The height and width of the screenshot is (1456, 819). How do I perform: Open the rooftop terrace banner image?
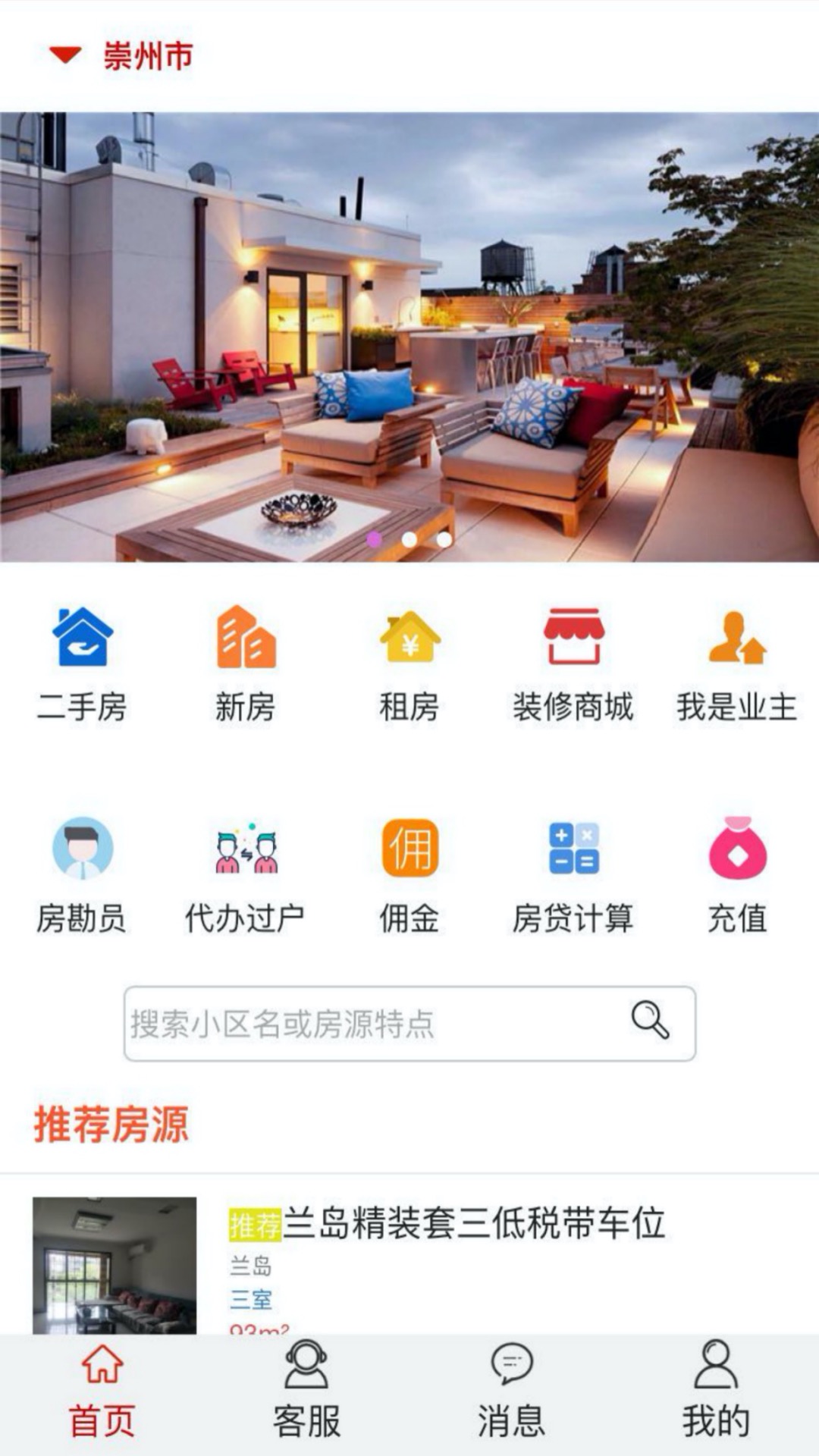tap(409, 337)
